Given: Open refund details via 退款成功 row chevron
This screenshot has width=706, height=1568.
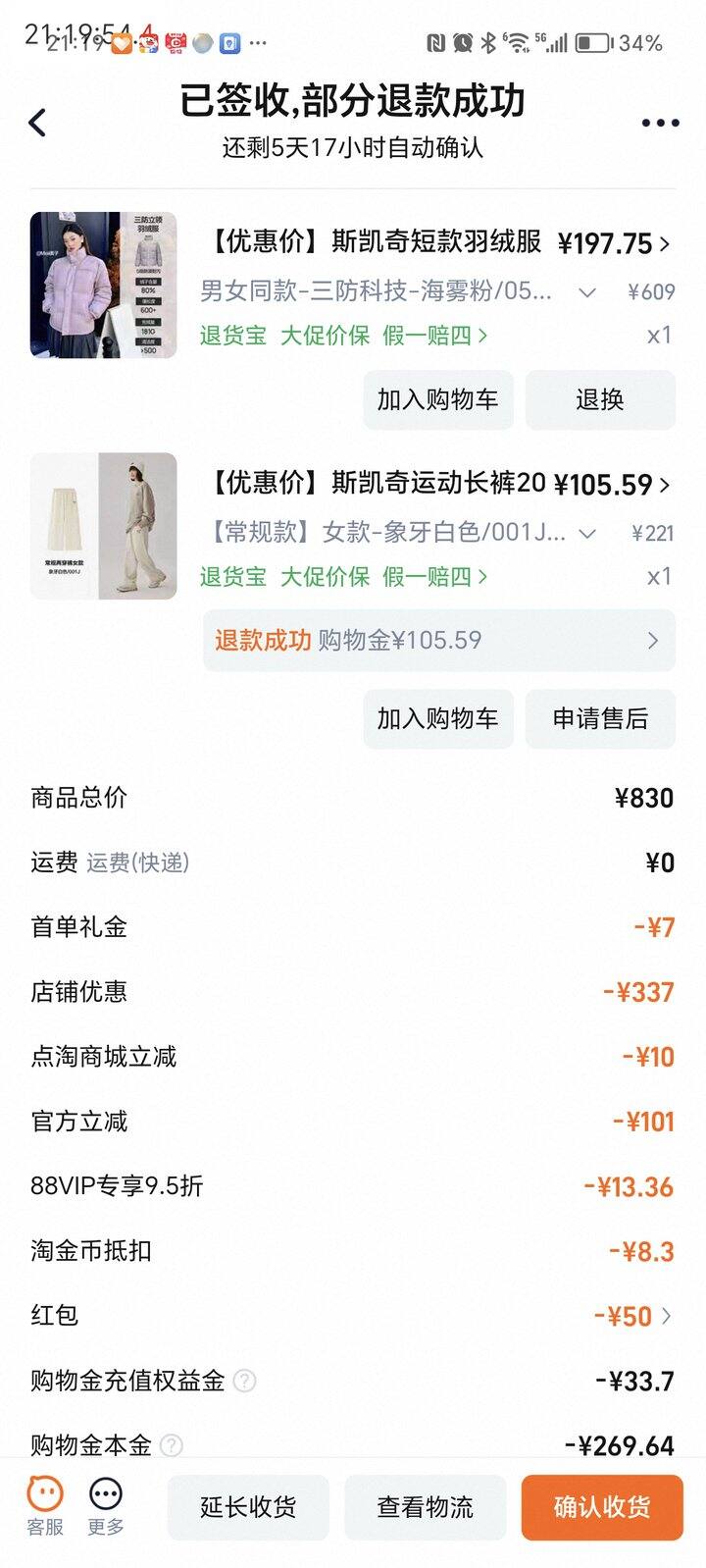Looking at the screenshot, I should [652, 640].
